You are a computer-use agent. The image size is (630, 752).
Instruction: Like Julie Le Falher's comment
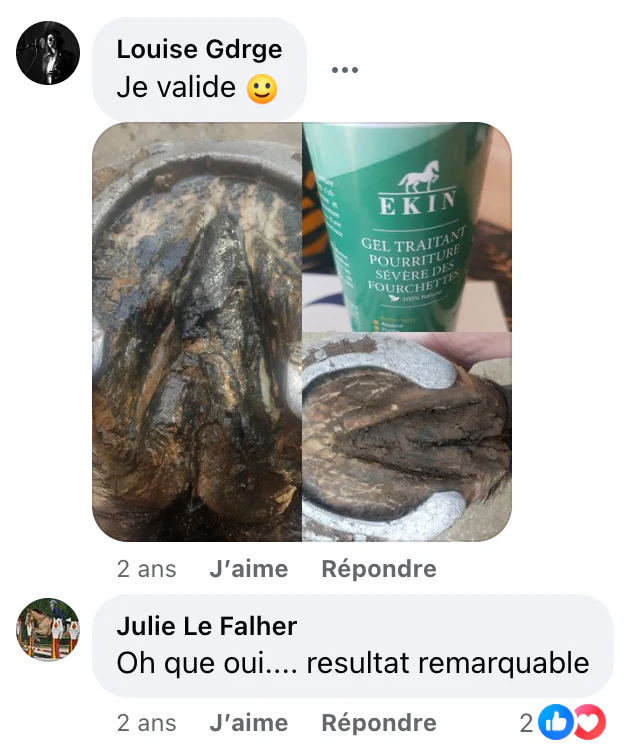pyautogui.click(x=248, y=723)
